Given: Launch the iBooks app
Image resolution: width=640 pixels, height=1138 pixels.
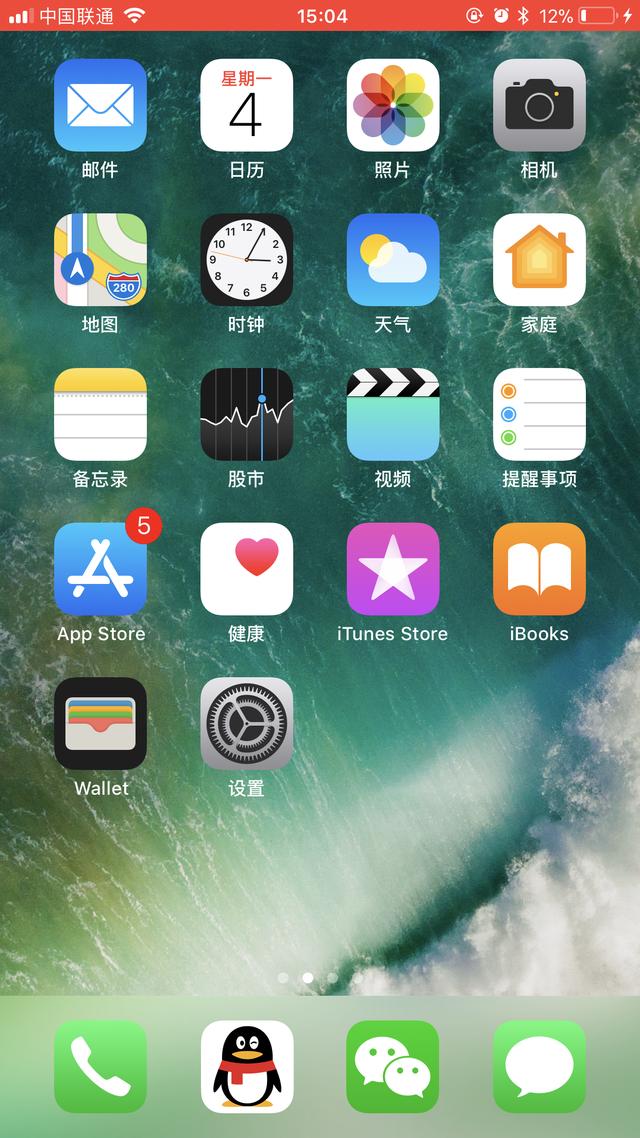Looking at the screenshot, I should (x=539, y=569).
